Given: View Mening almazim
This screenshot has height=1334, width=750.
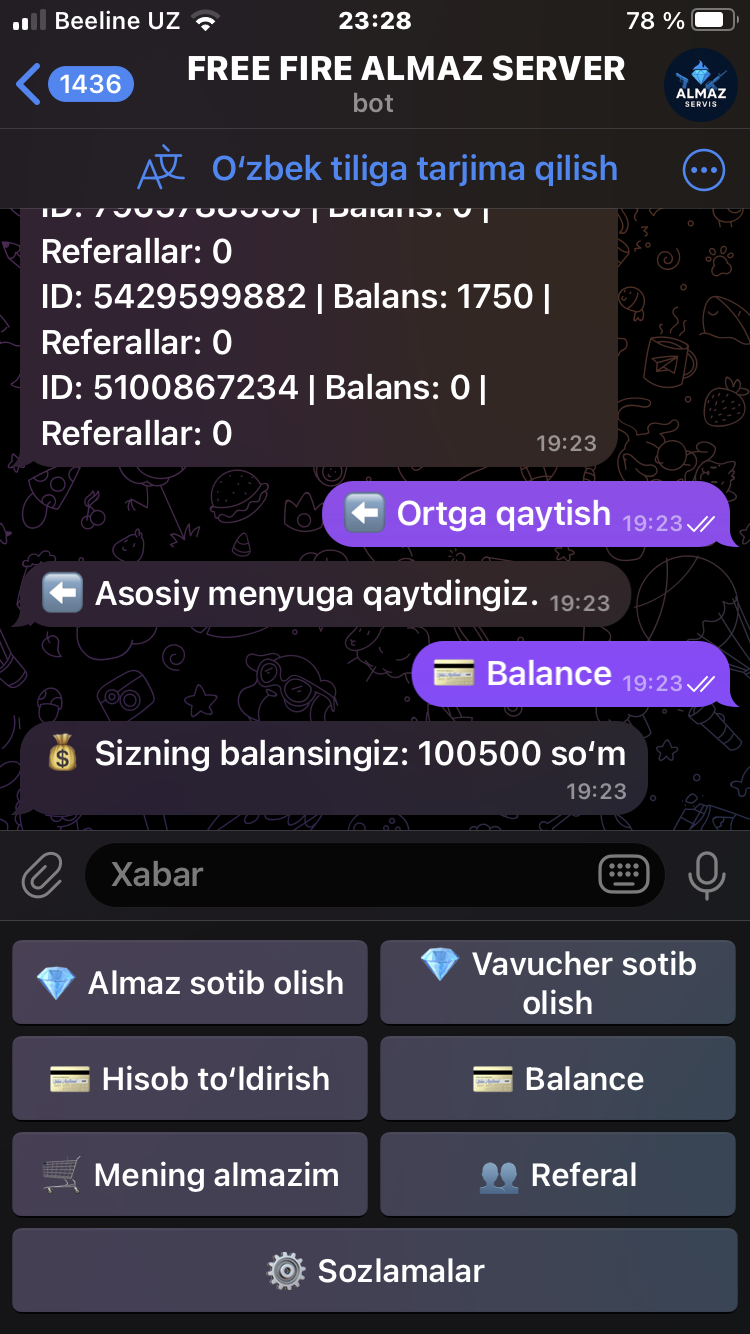Looking at the screenshot, I should point(190,1174).
